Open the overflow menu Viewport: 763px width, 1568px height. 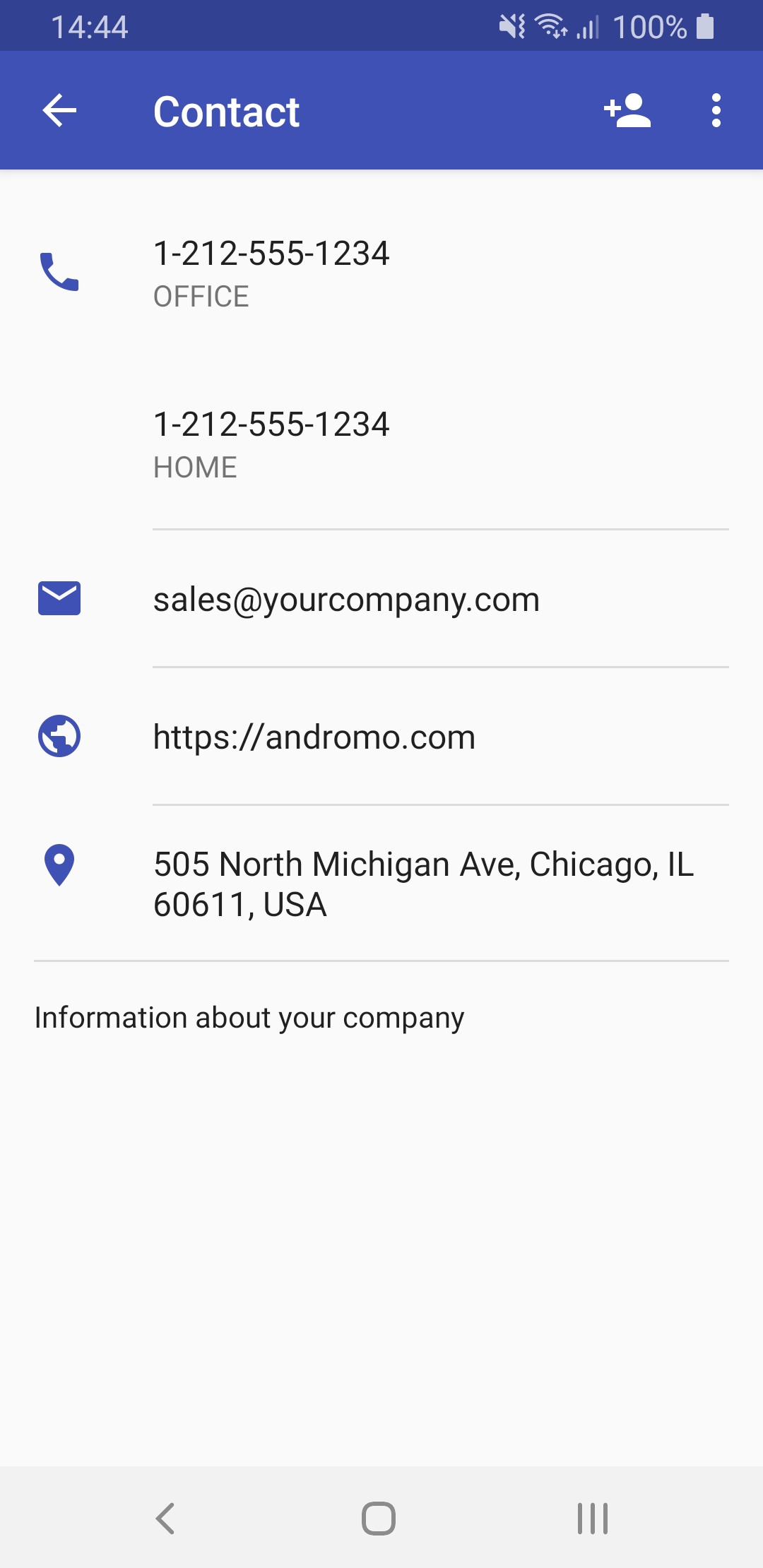[716, 111]
